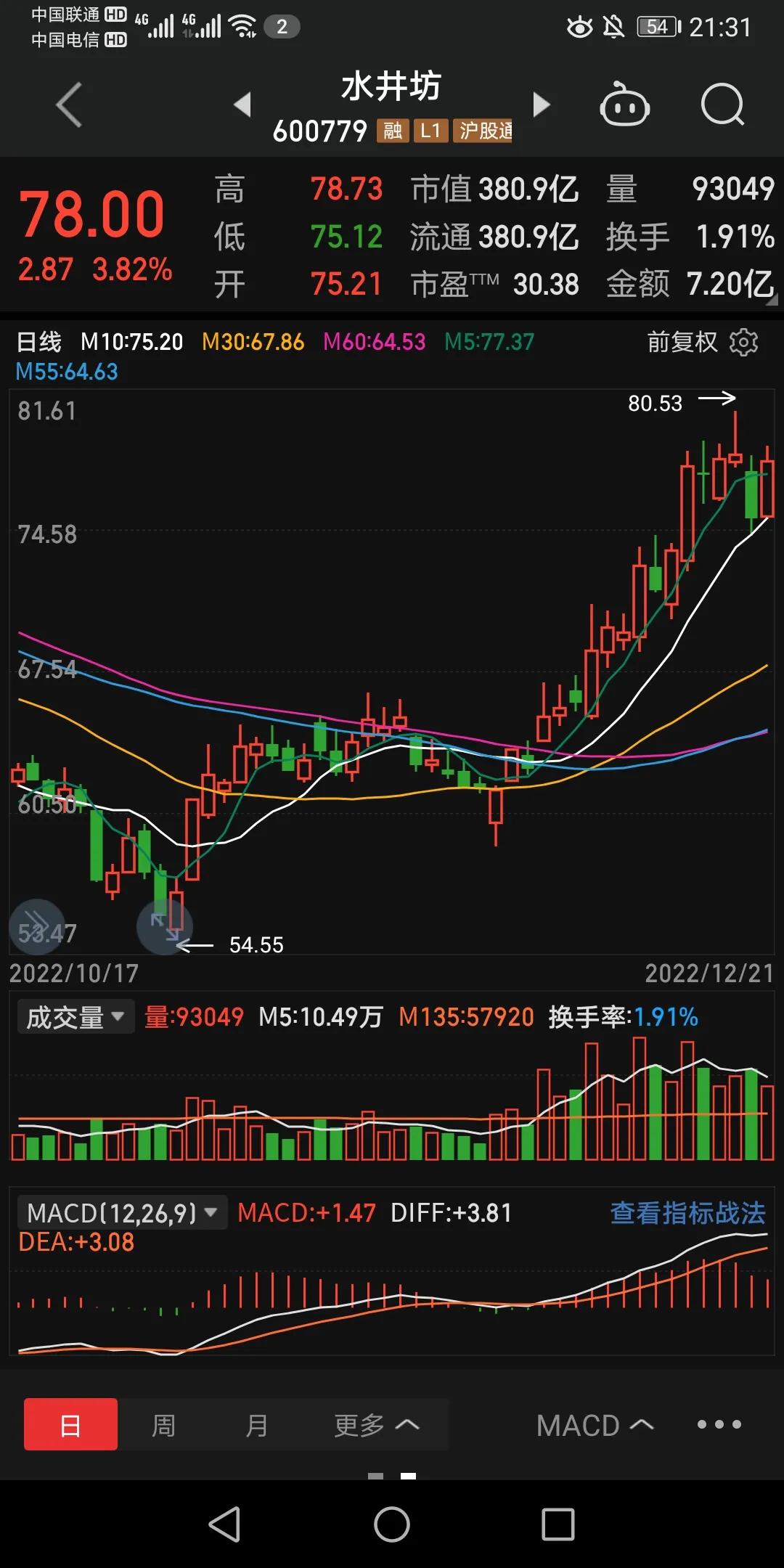The image size is (784, 1568).
Task: Expand quote details corner arrow
Action: [x=772, y=298]
